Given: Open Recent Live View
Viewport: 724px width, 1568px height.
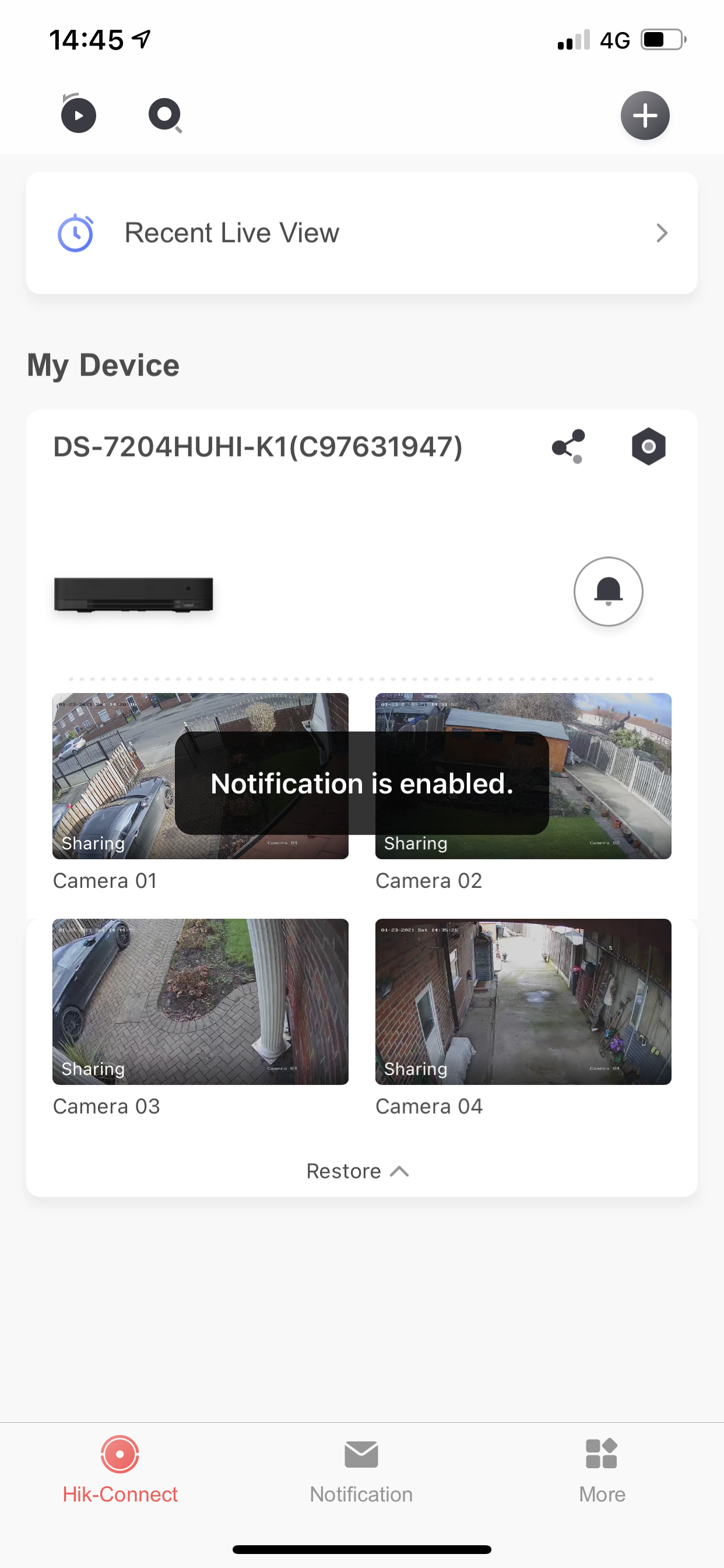Looking at the screenshot, I should click(361, 233).
